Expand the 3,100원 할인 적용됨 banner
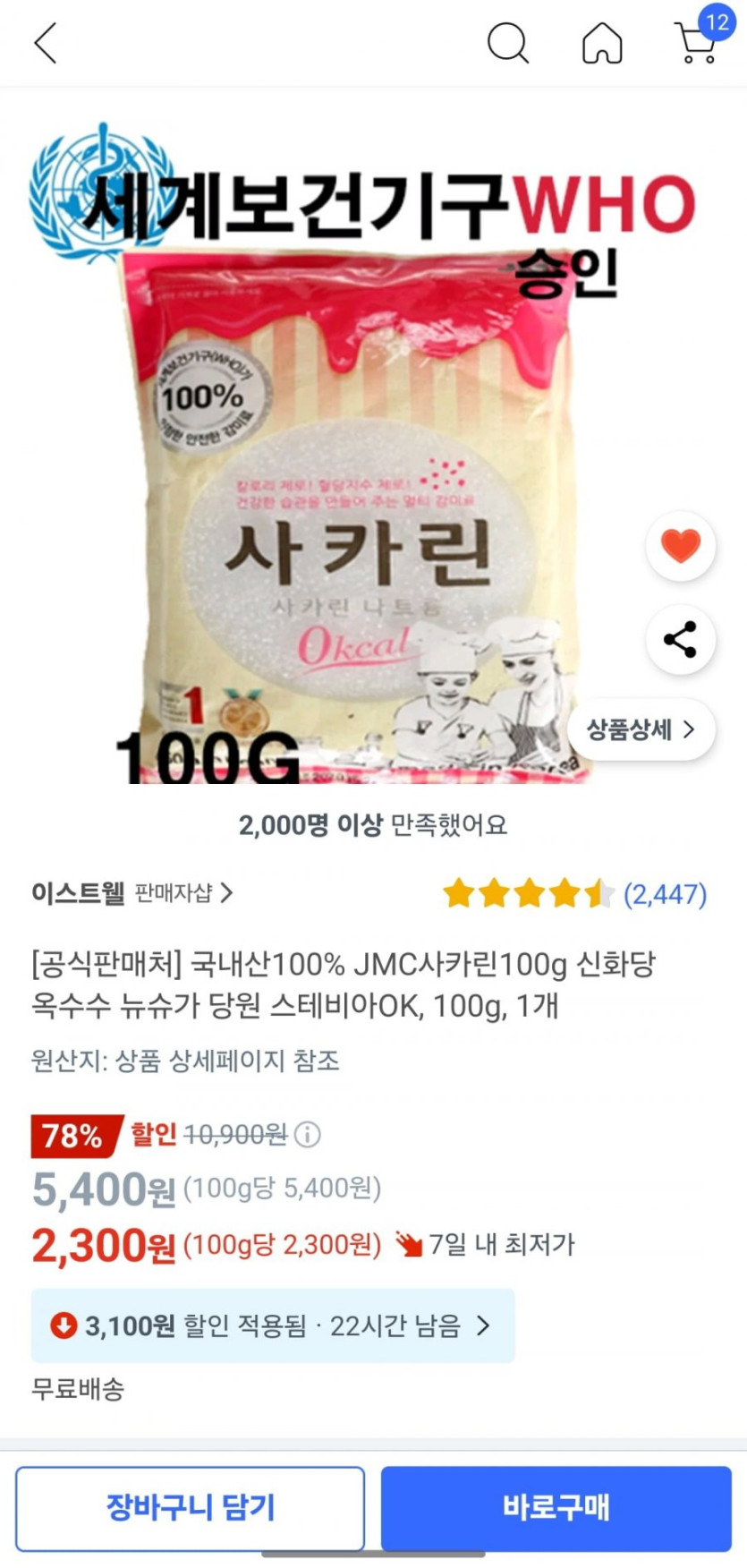747x1568 pixels. (x=273, y=1325)
